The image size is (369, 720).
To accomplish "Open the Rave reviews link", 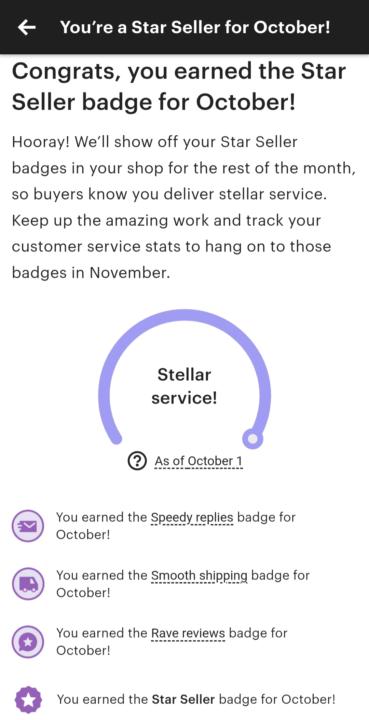I will coord(188,633).
